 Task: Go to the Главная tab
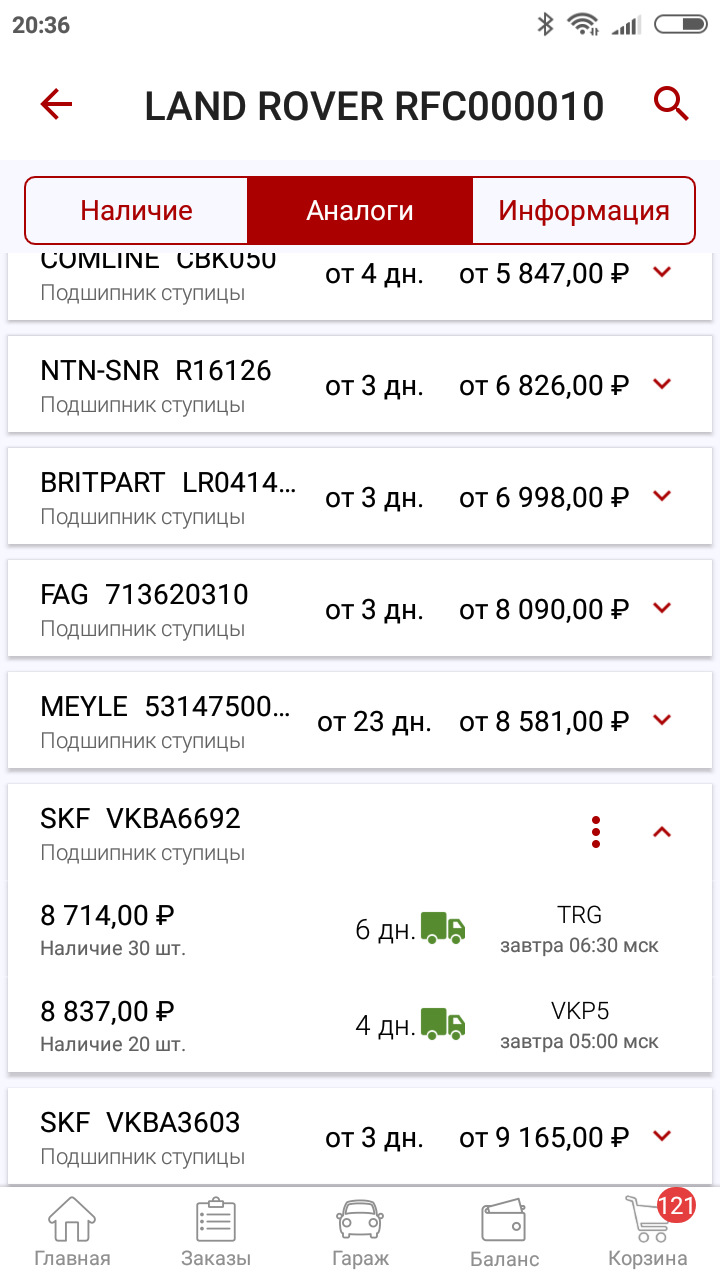72,1233
